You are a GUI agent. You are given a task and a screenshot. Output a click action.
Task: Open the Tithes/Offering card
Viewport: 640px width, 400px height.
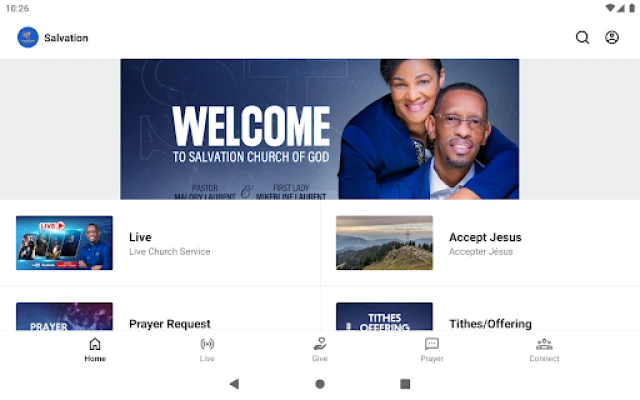pos(480,319)
